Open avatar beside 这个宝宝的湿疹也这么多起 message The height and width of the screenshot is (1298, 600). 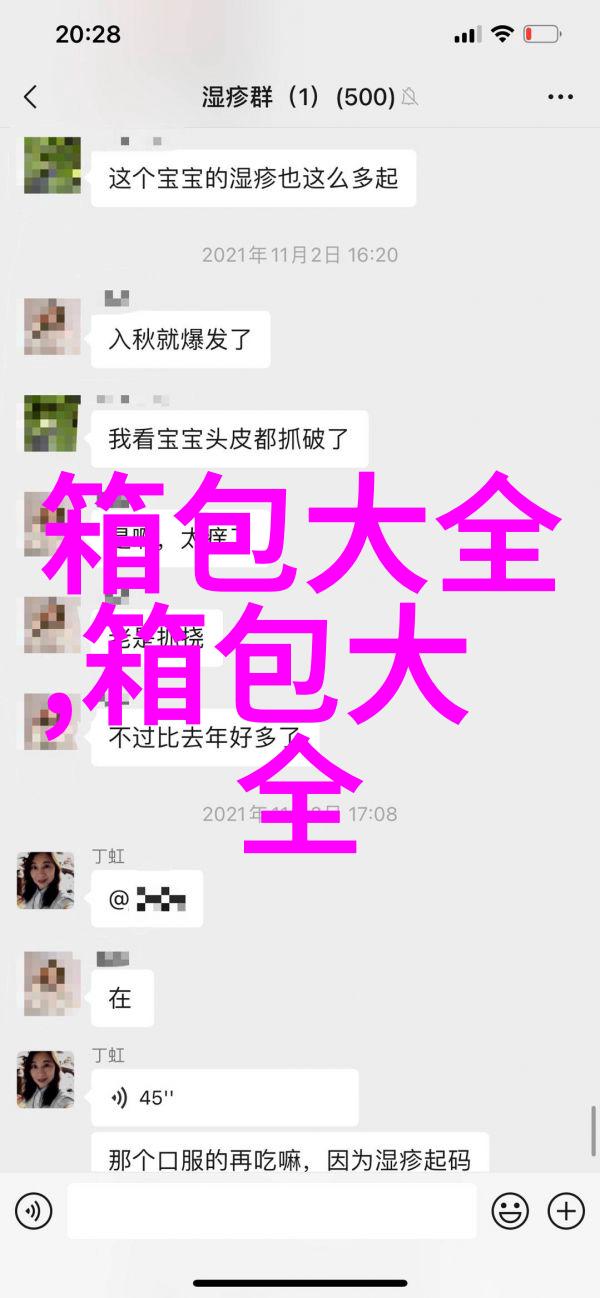pyautogui.click(x=53, y=165)
